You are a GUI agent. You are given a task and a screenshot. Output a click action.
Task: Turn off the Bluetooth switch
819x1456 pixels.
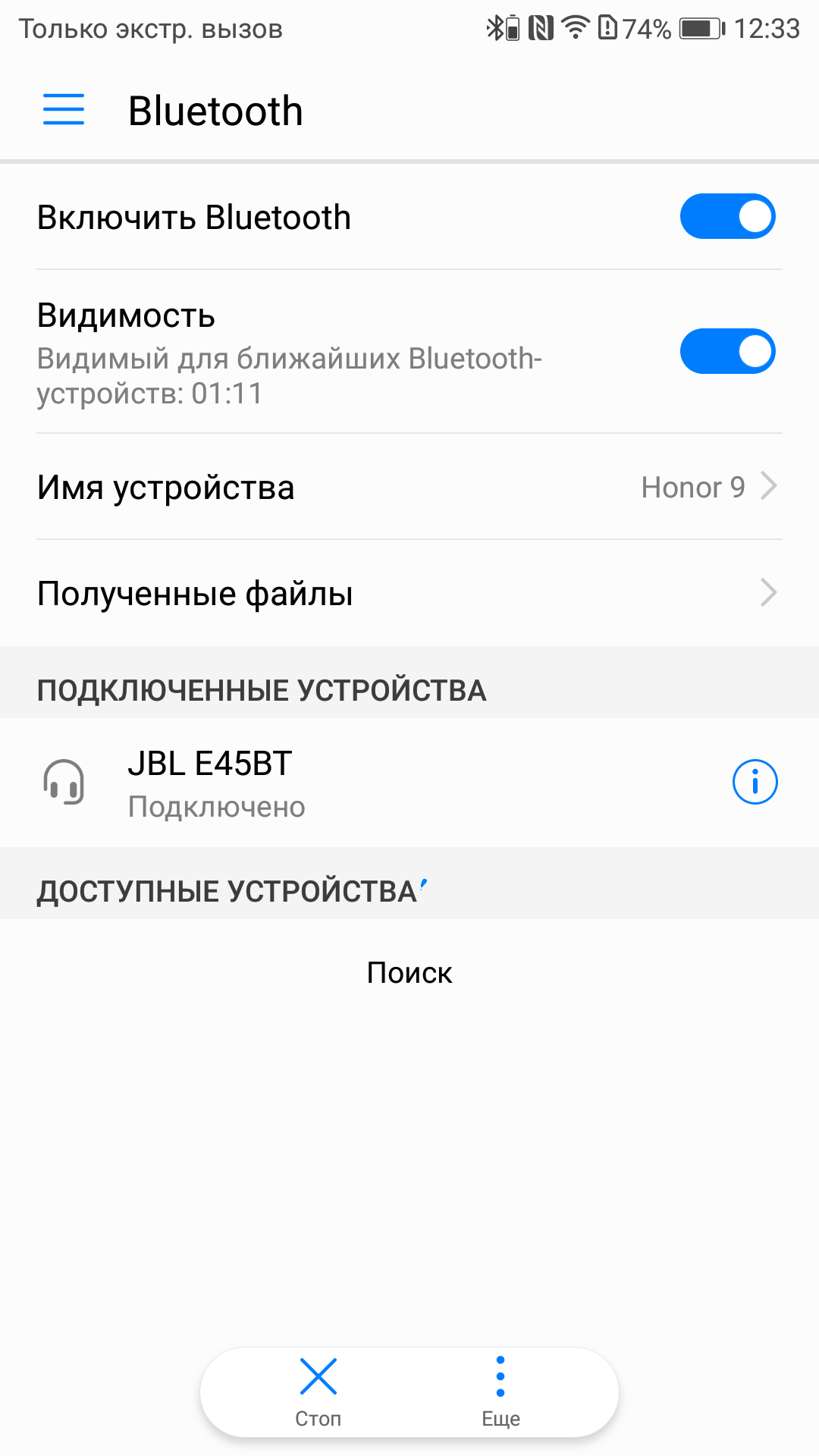pyautogui.click(x=727, y=217)
